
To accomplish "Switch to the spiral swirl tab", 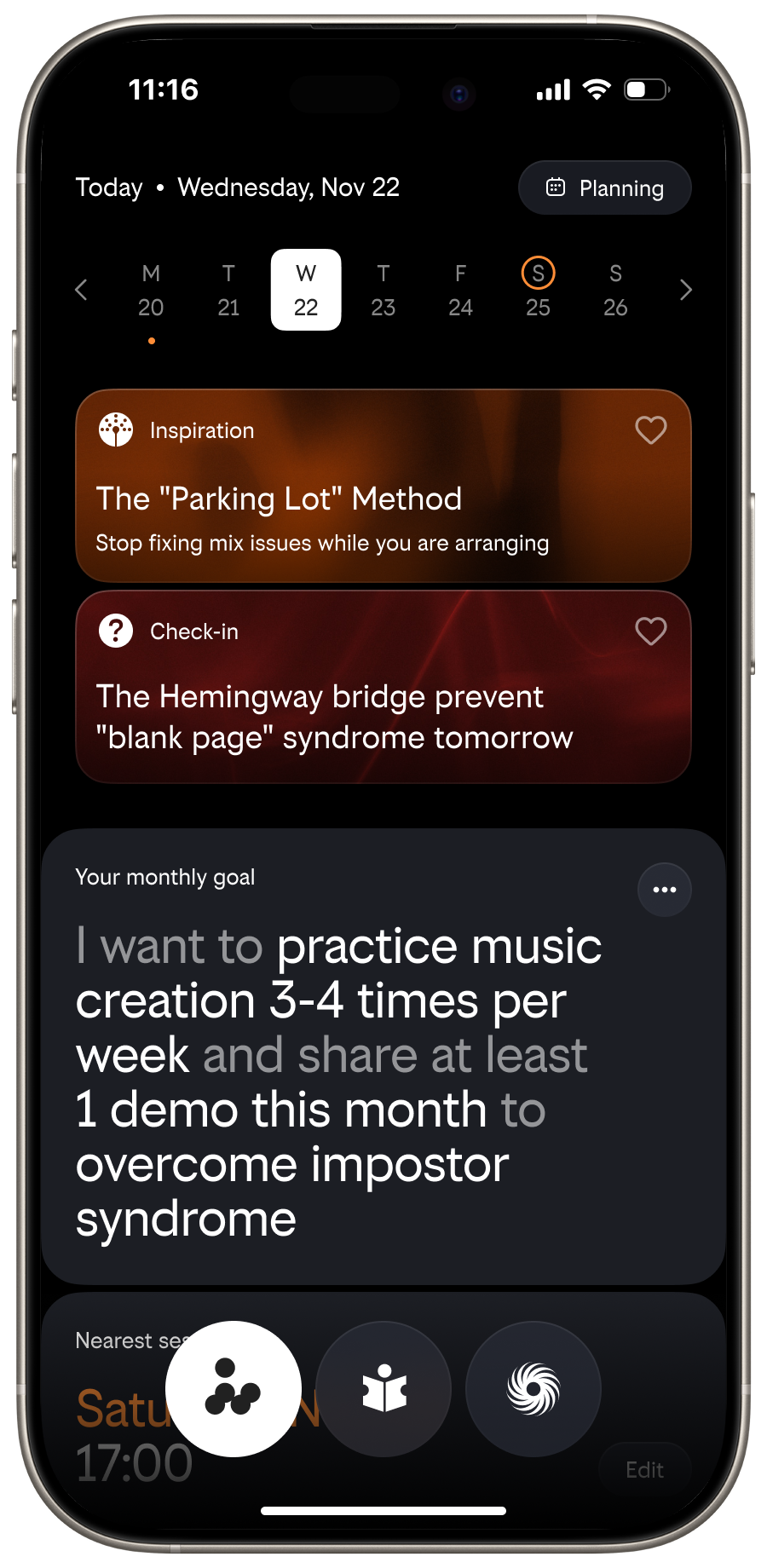I will click(x=533, y=1389).
